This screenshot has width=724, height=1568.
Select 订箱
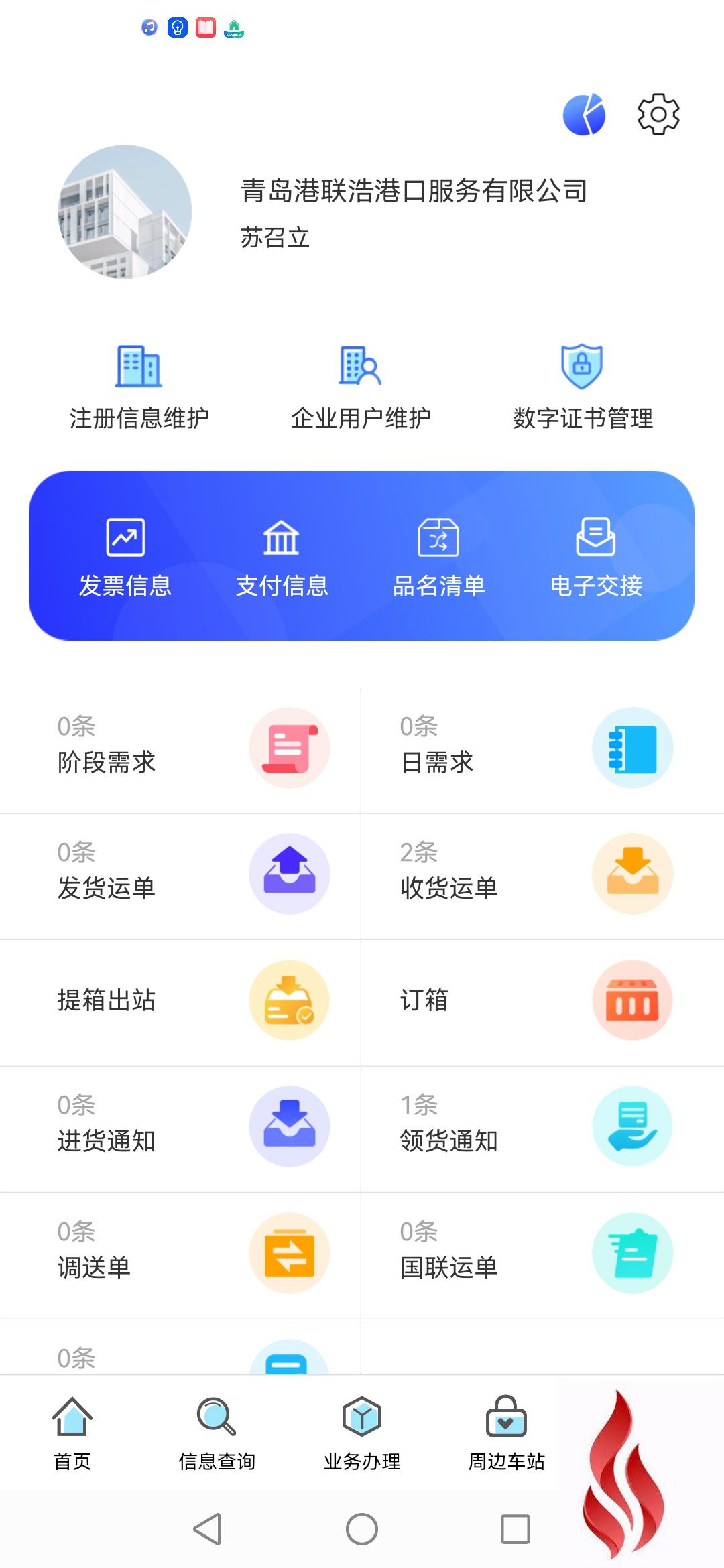(x=542, y=1001)
